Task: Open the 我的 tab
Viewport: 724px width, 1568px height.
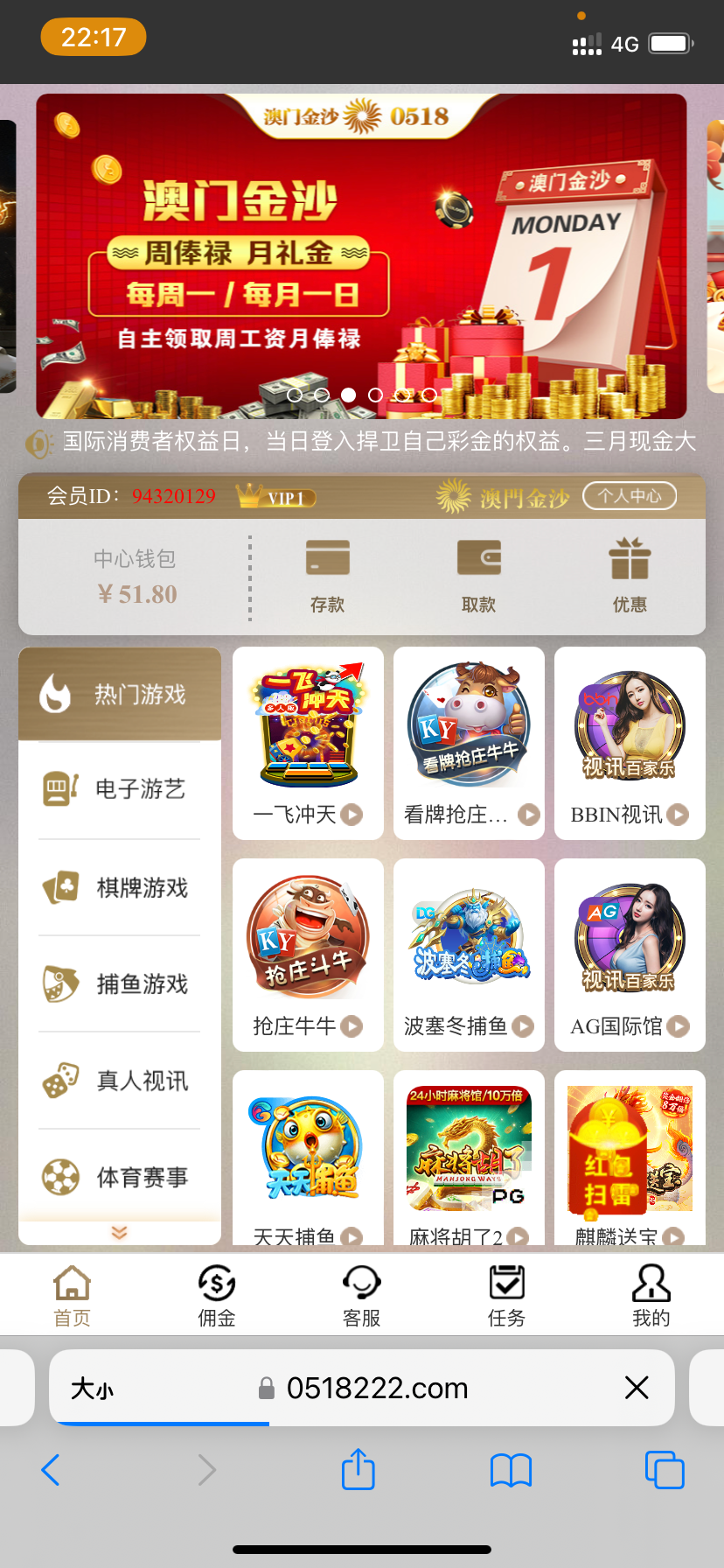Action: click(651, 1296)
